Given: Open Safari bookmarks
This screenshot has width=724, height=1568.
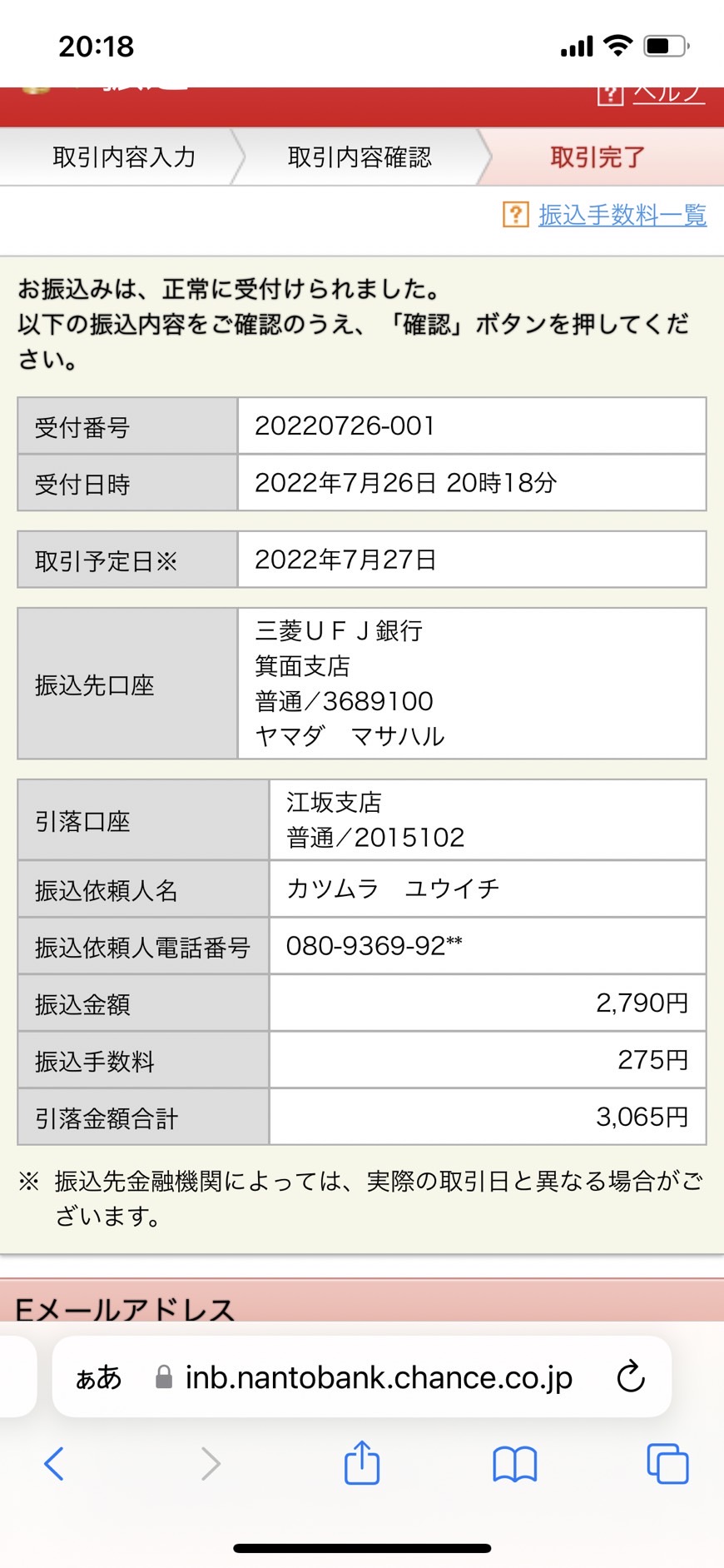Looking at the screenshot, I should coord(515,1464).
